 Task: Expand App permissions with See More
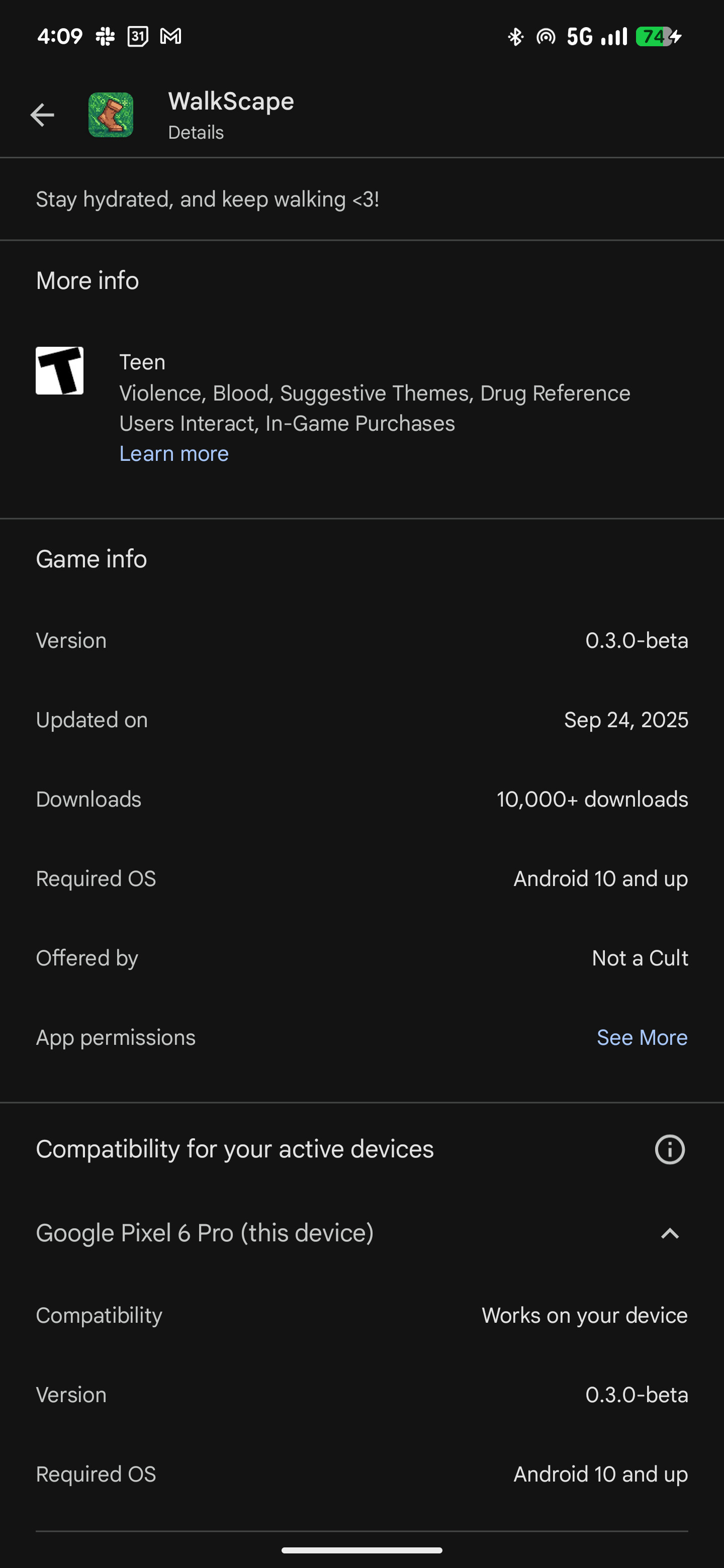[642, 1037]
